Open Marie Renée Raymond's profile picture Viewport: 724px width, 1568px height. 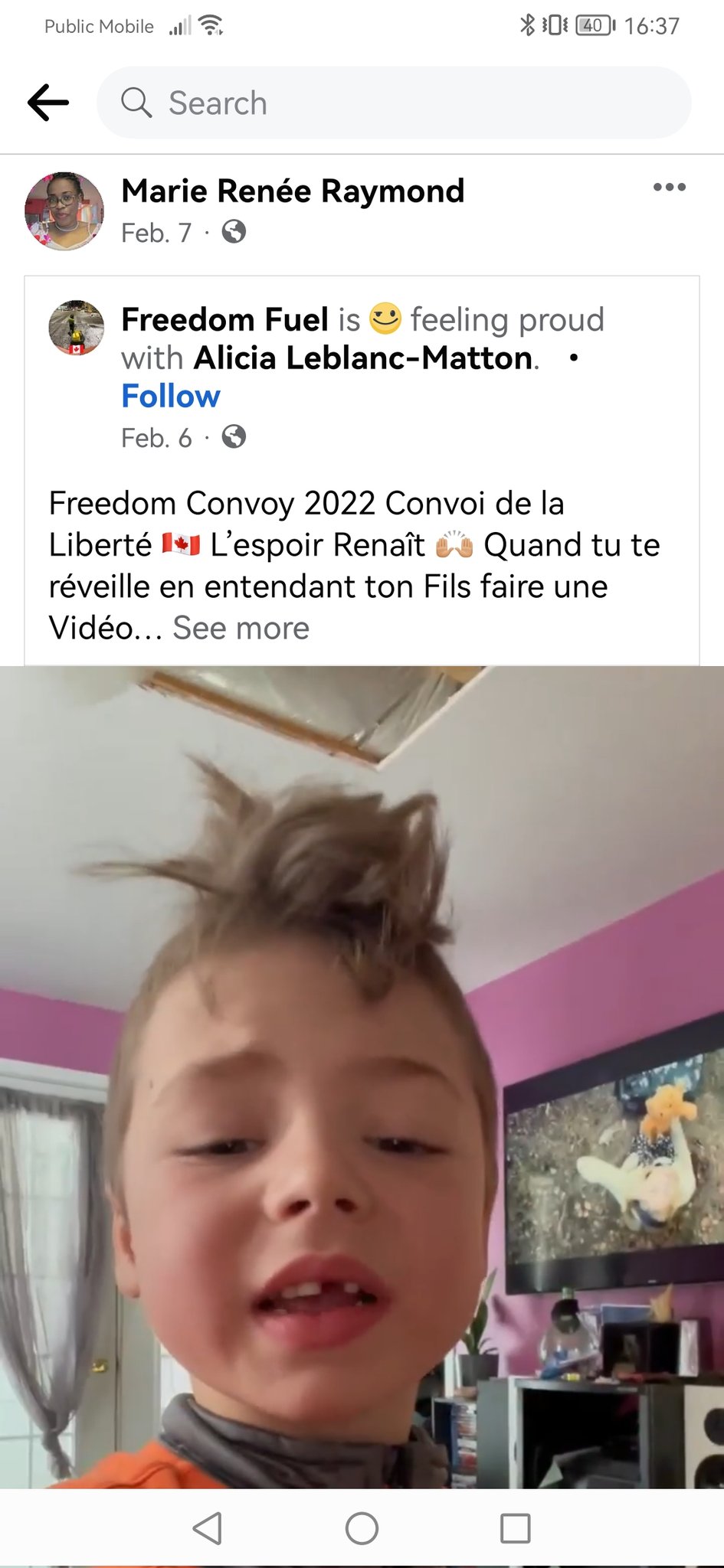[64, 211]
